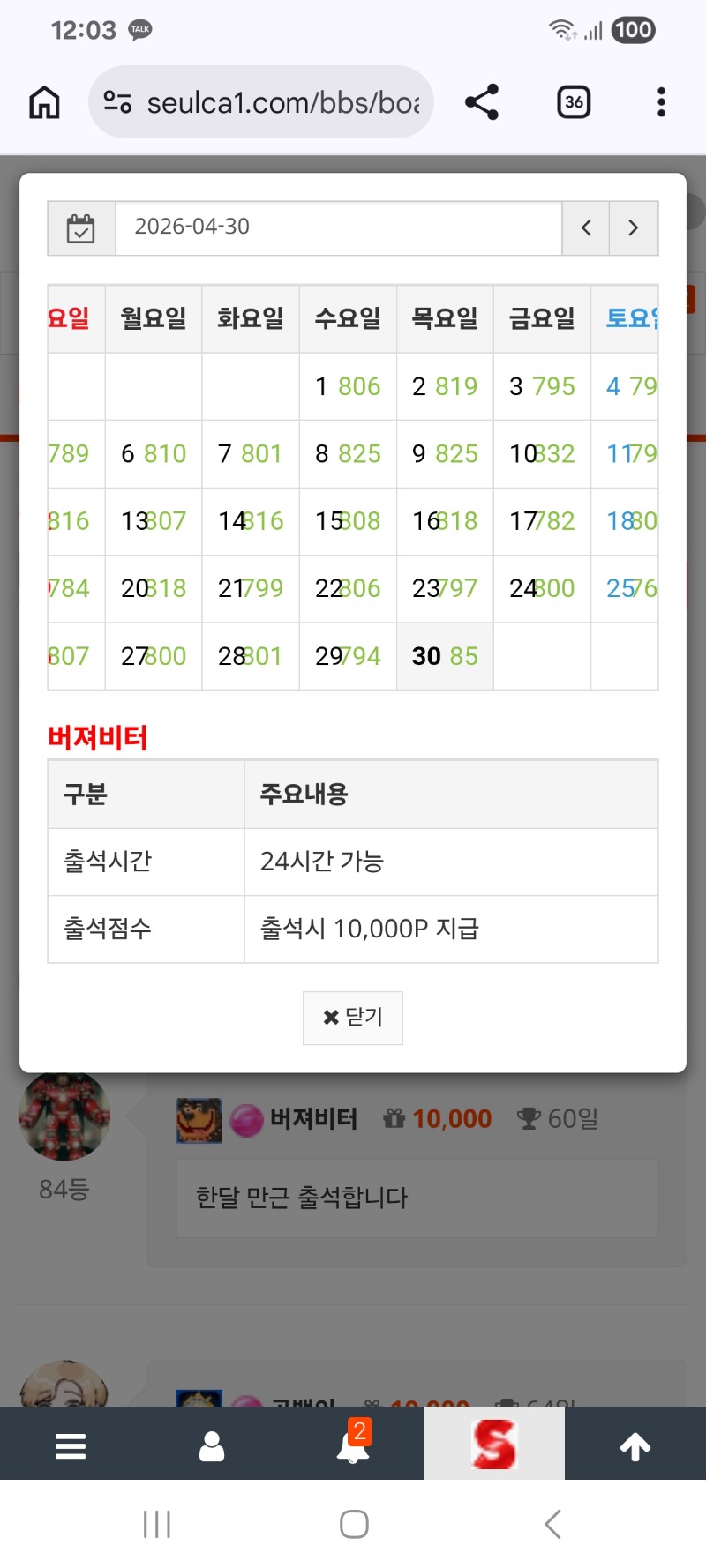This screenshot has width=706, height=1568.
Task: Open the tab switcher showing 36
Action: click(574, 102)
